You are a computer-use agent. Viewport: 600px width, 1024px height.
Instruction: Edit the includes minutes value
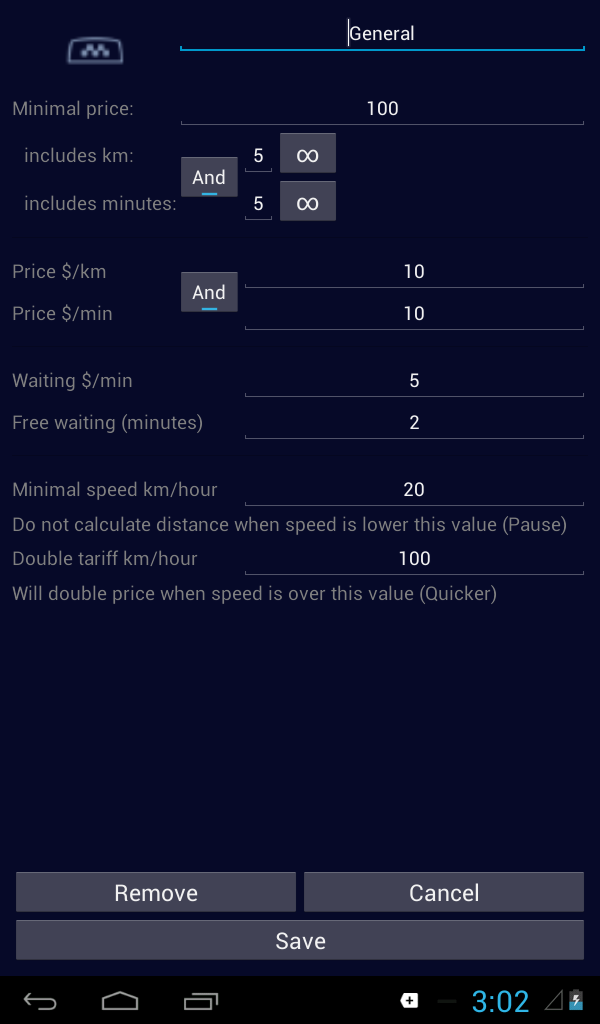click(258, 204)
